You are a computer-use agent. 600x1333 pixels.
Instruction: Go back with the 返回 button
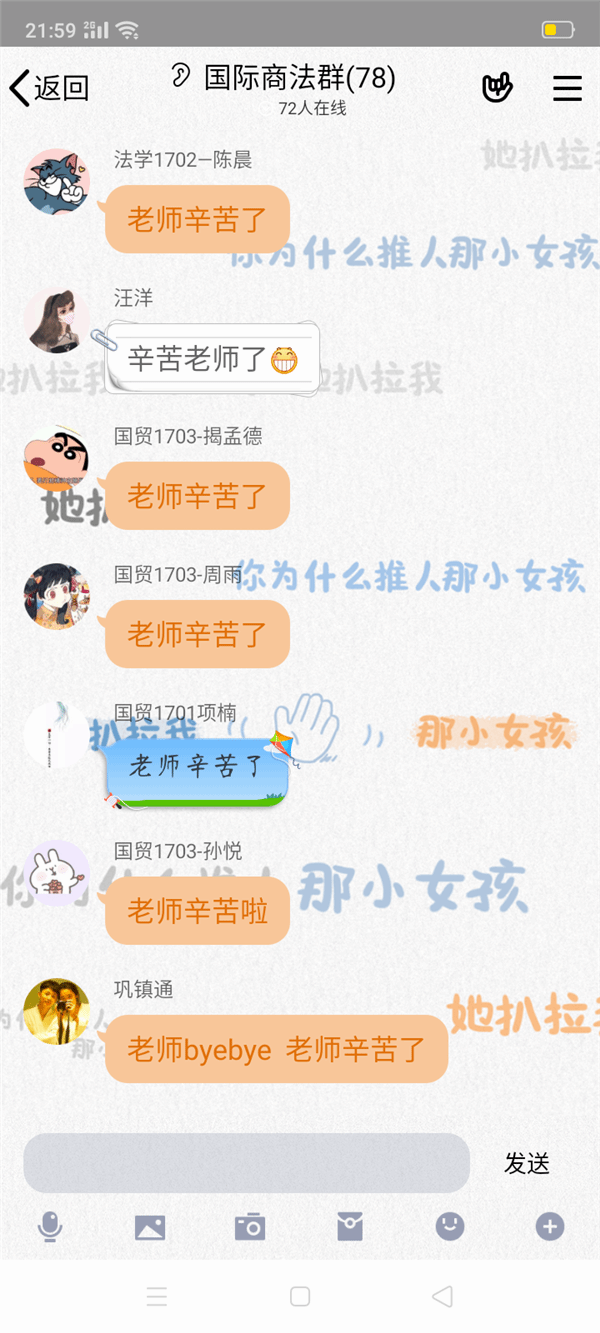(49, 88)
